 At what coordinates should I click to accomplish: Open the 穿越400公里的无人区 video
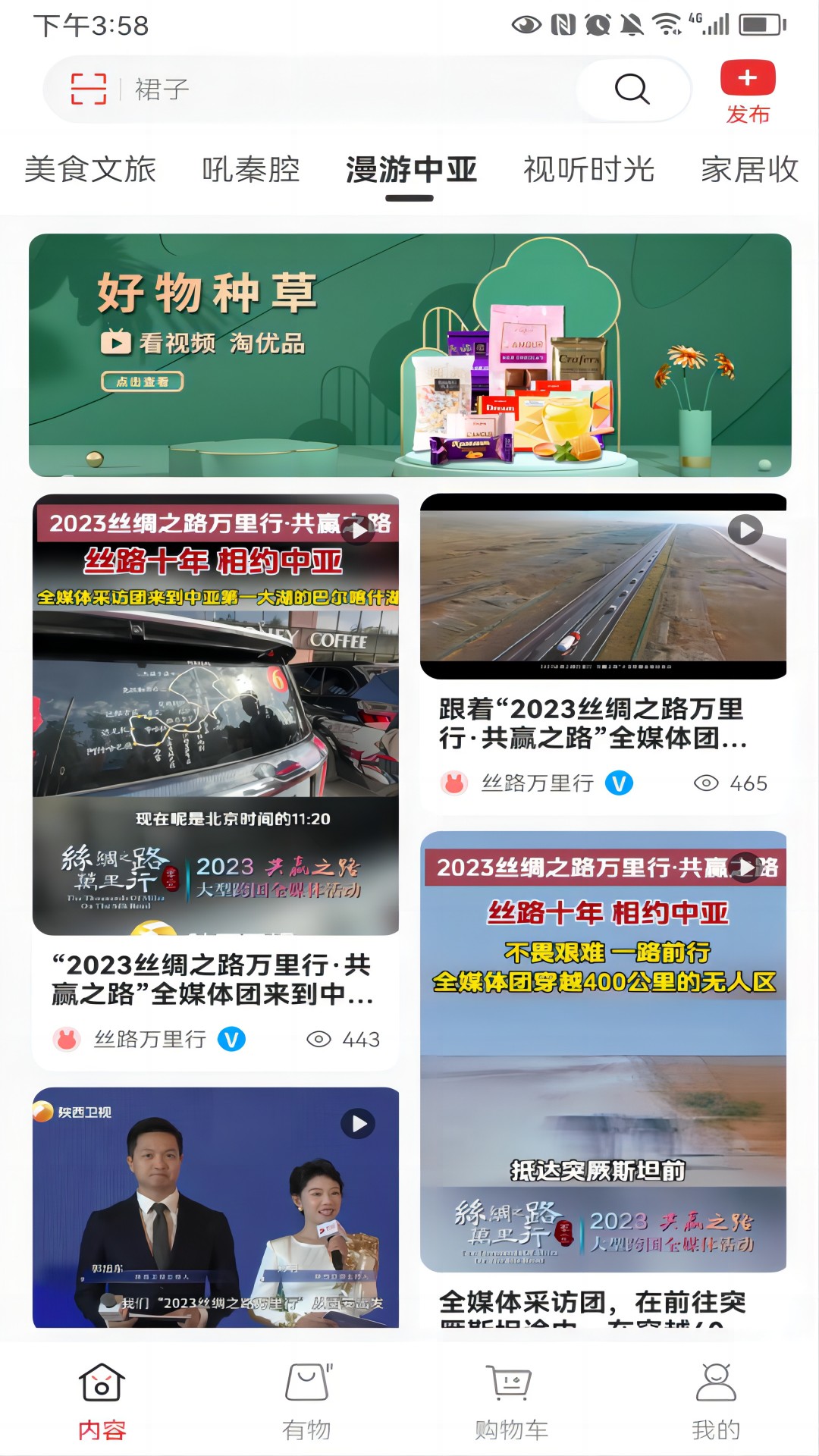point(603,1051)
